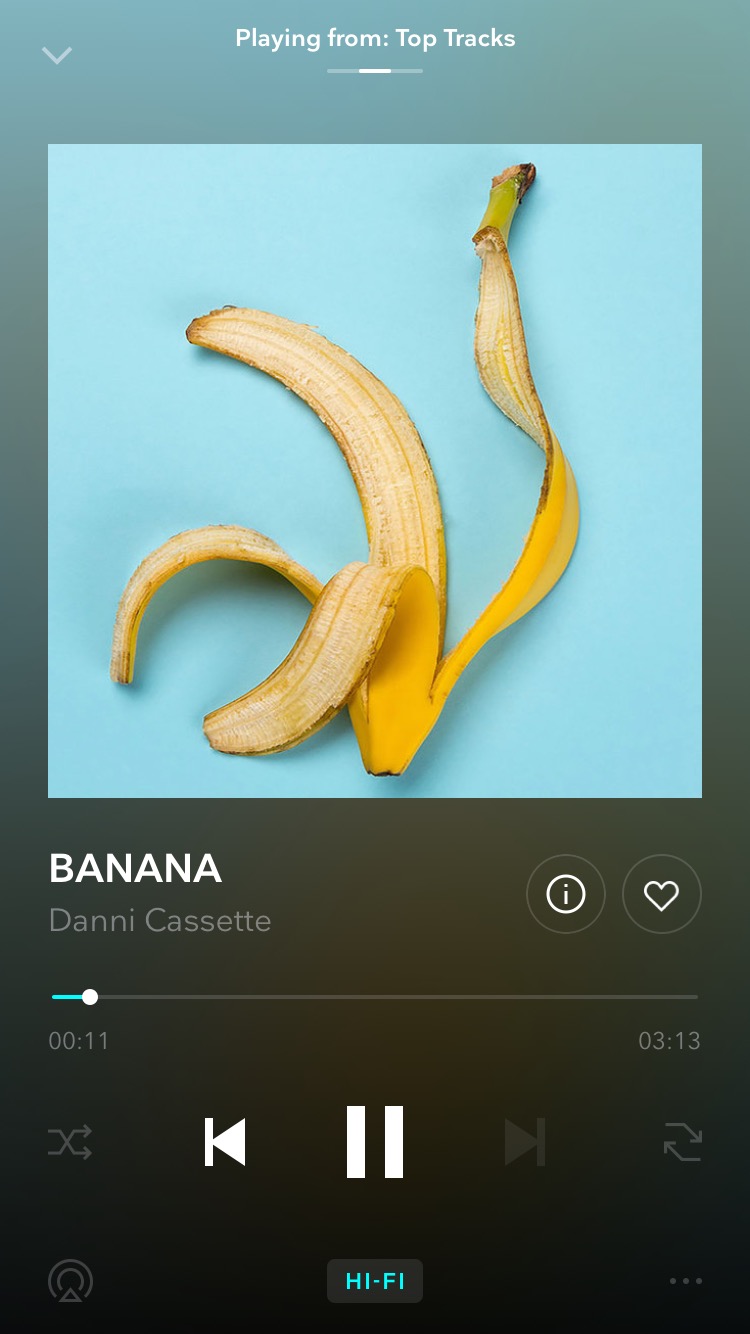Skip to the previous track
Viewport: 750px width, 1334px height.
click(x=225, y=1141)
